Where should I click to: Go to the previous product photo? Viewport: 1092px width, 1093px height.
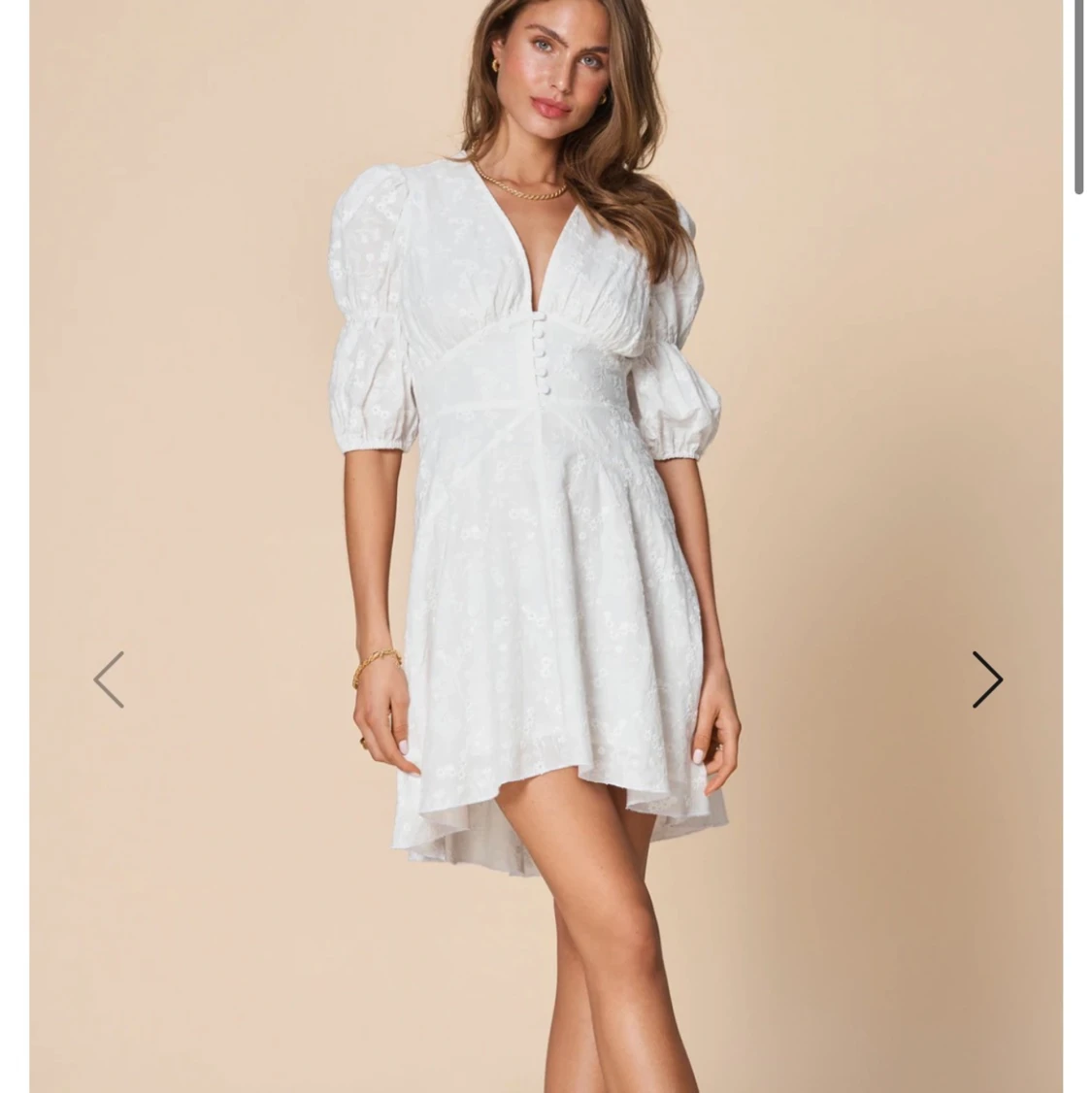[x=109, y=679]
